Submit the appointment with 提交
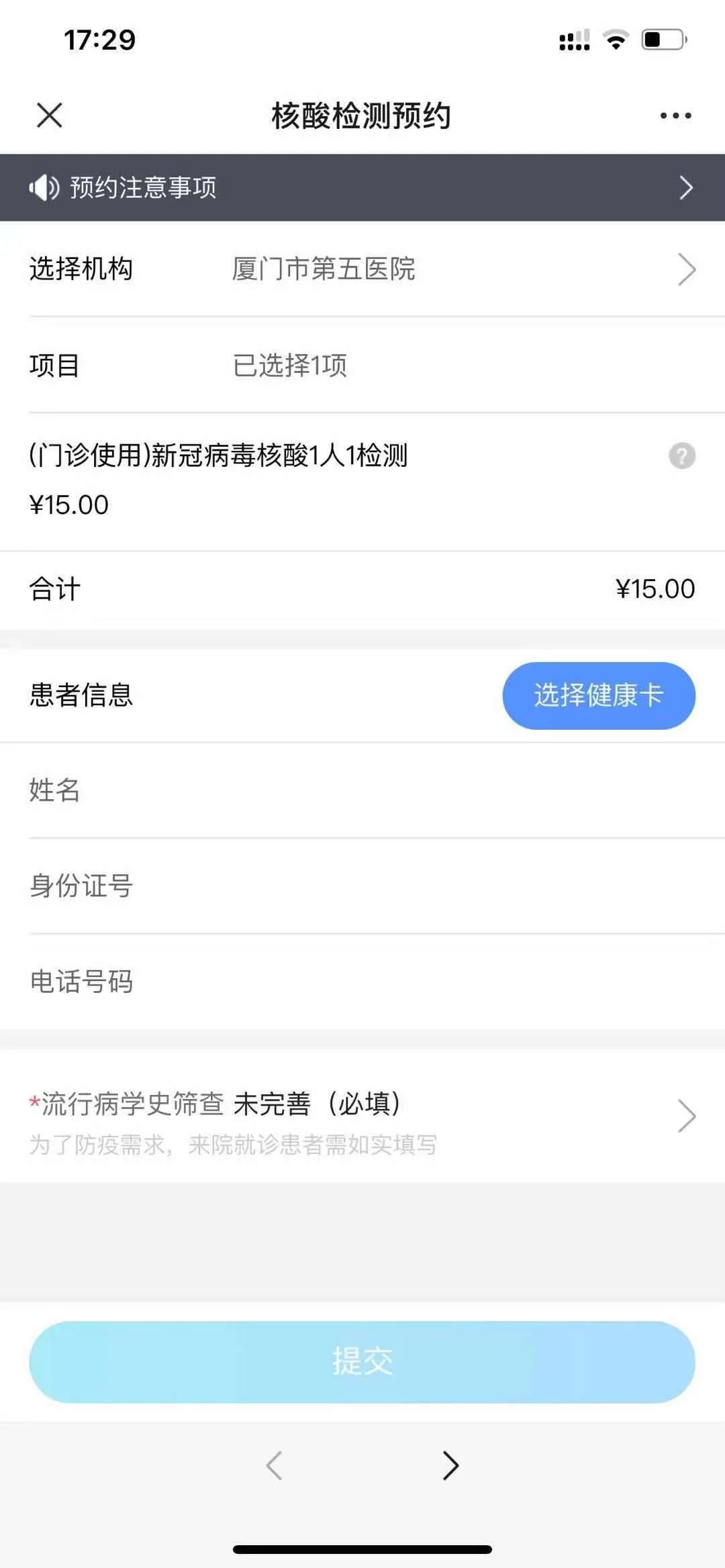This screenshot has width=725, height=1568. click(x=362, y=1361)
